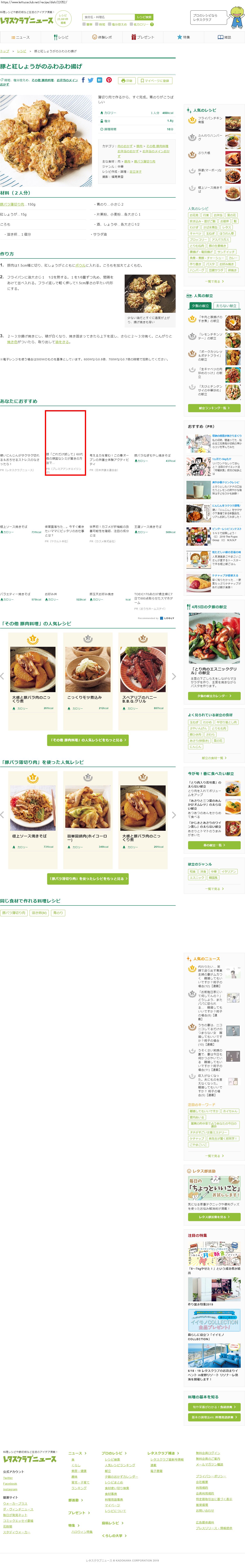
Task: Pin this recipe on Pinterest
Action: (109, 80)
